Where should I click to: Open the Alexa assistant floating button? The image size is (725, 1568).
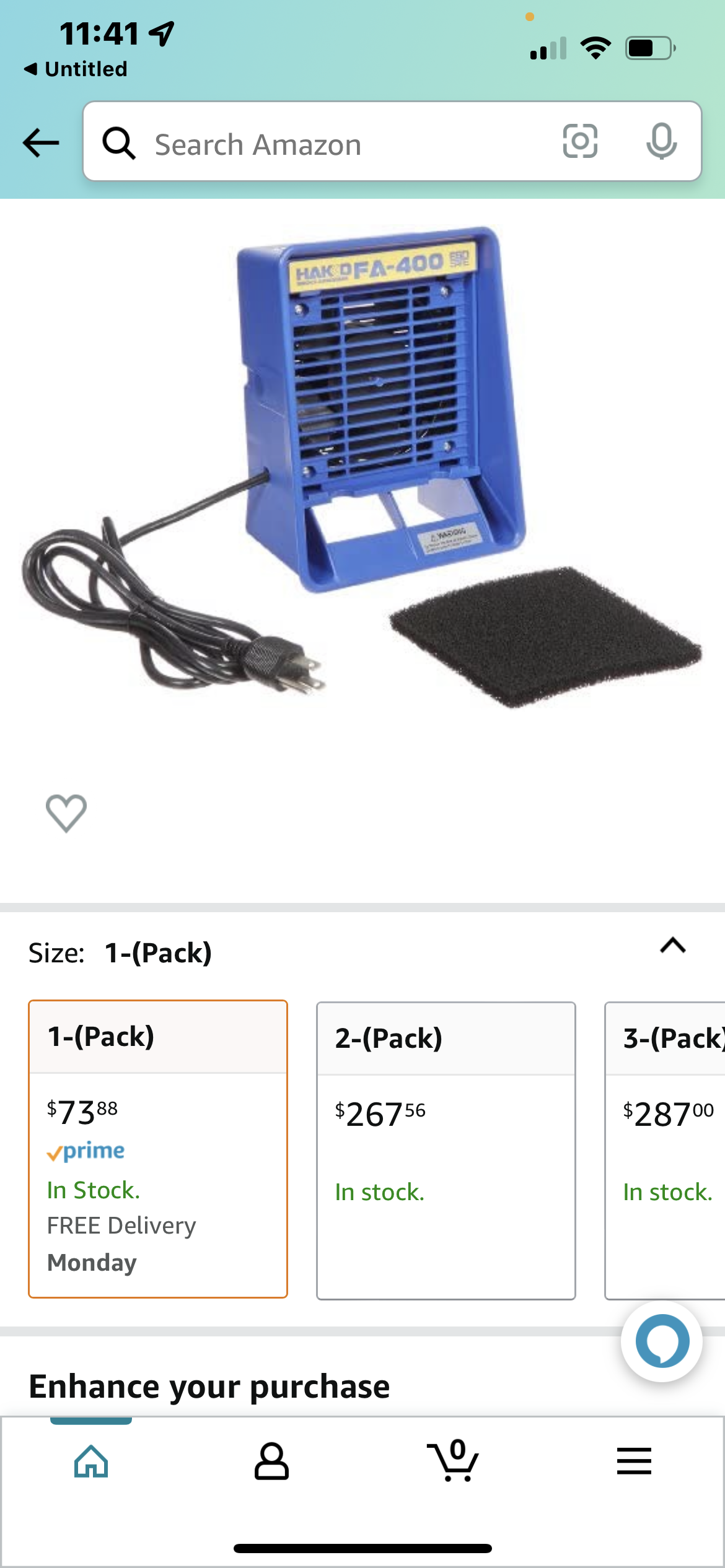[x=662, y=1341]
